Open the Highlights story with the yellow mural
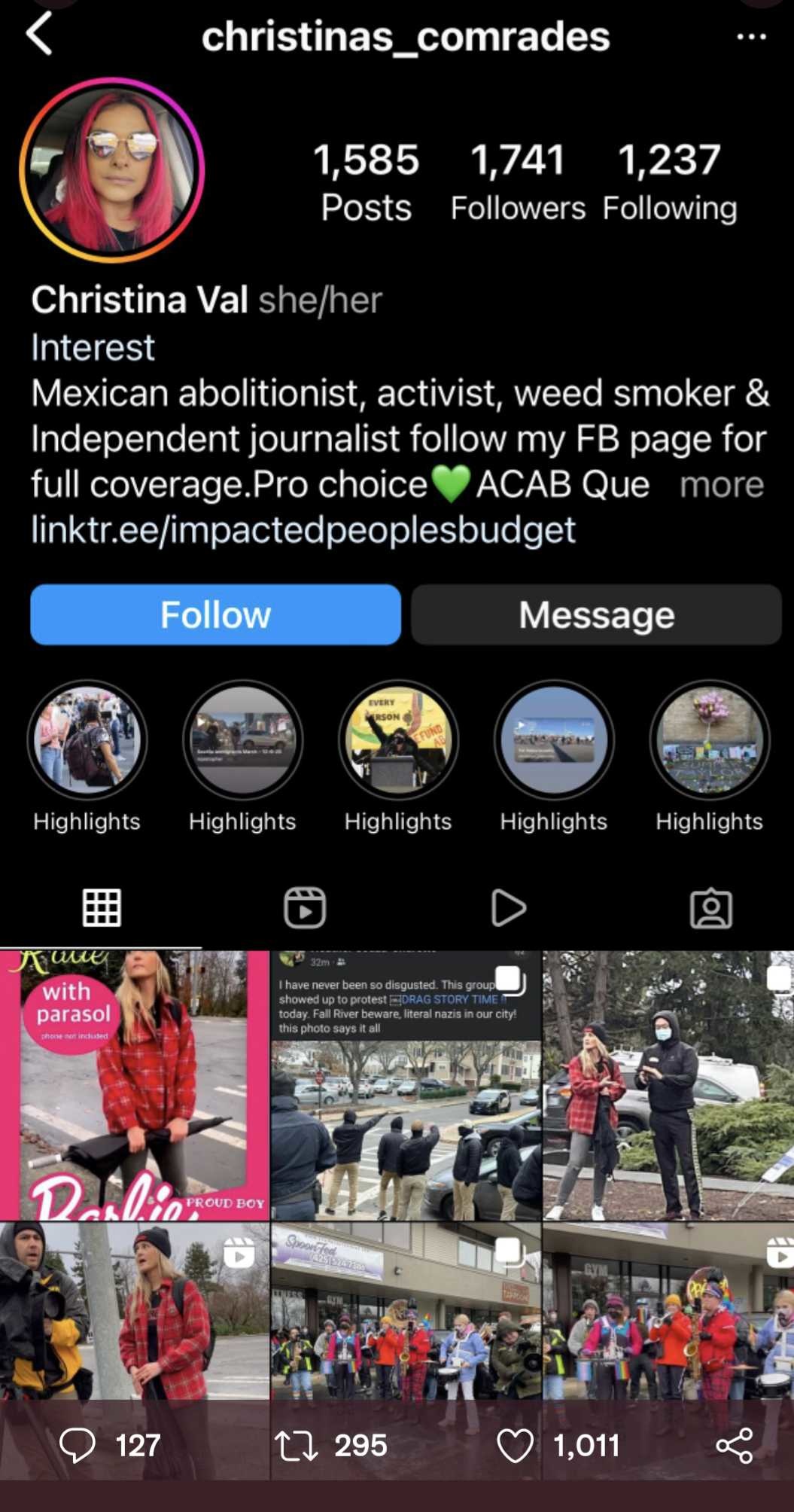 [398, 740]
